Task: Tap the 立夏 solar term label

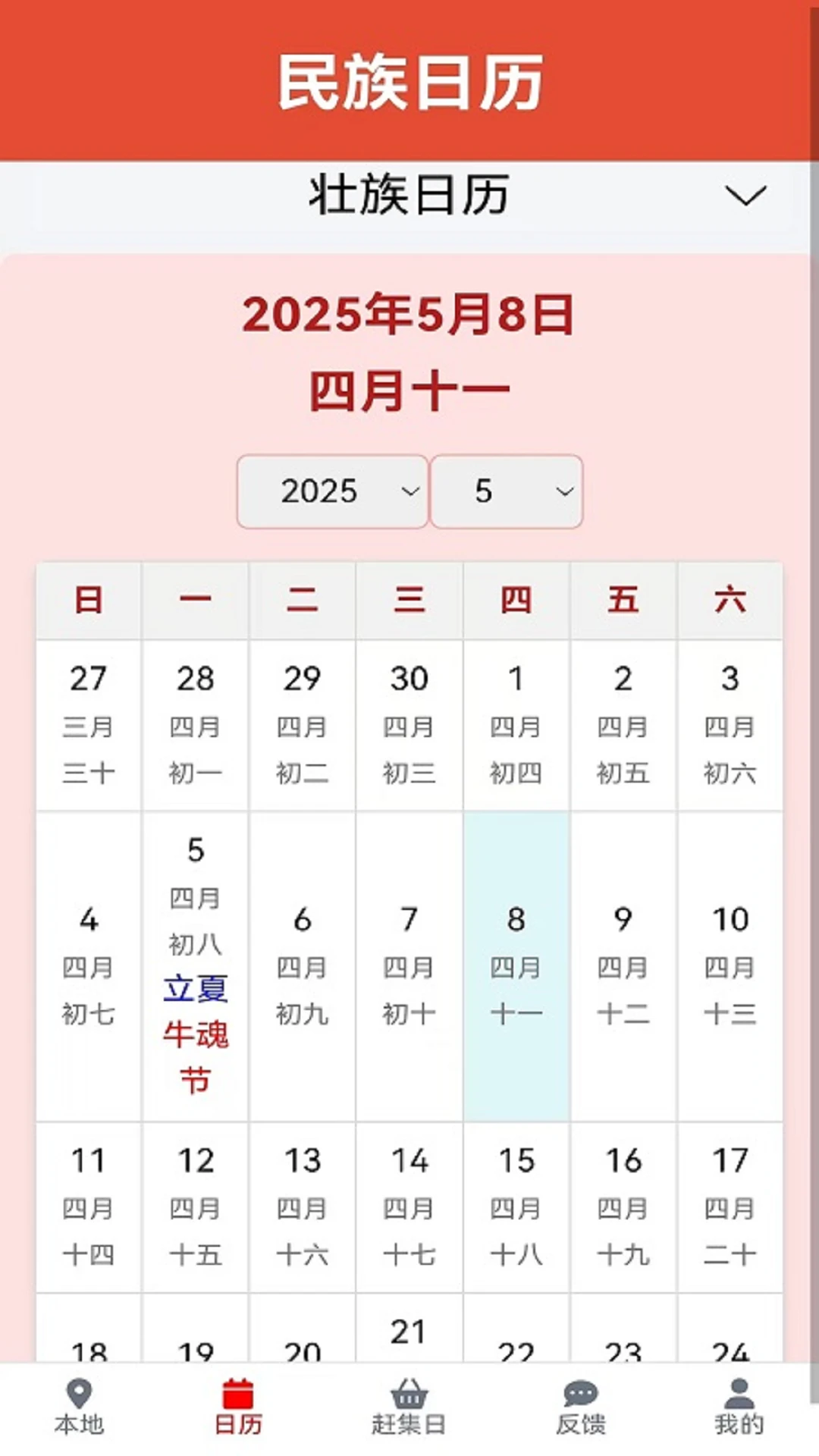Action: 196,986
